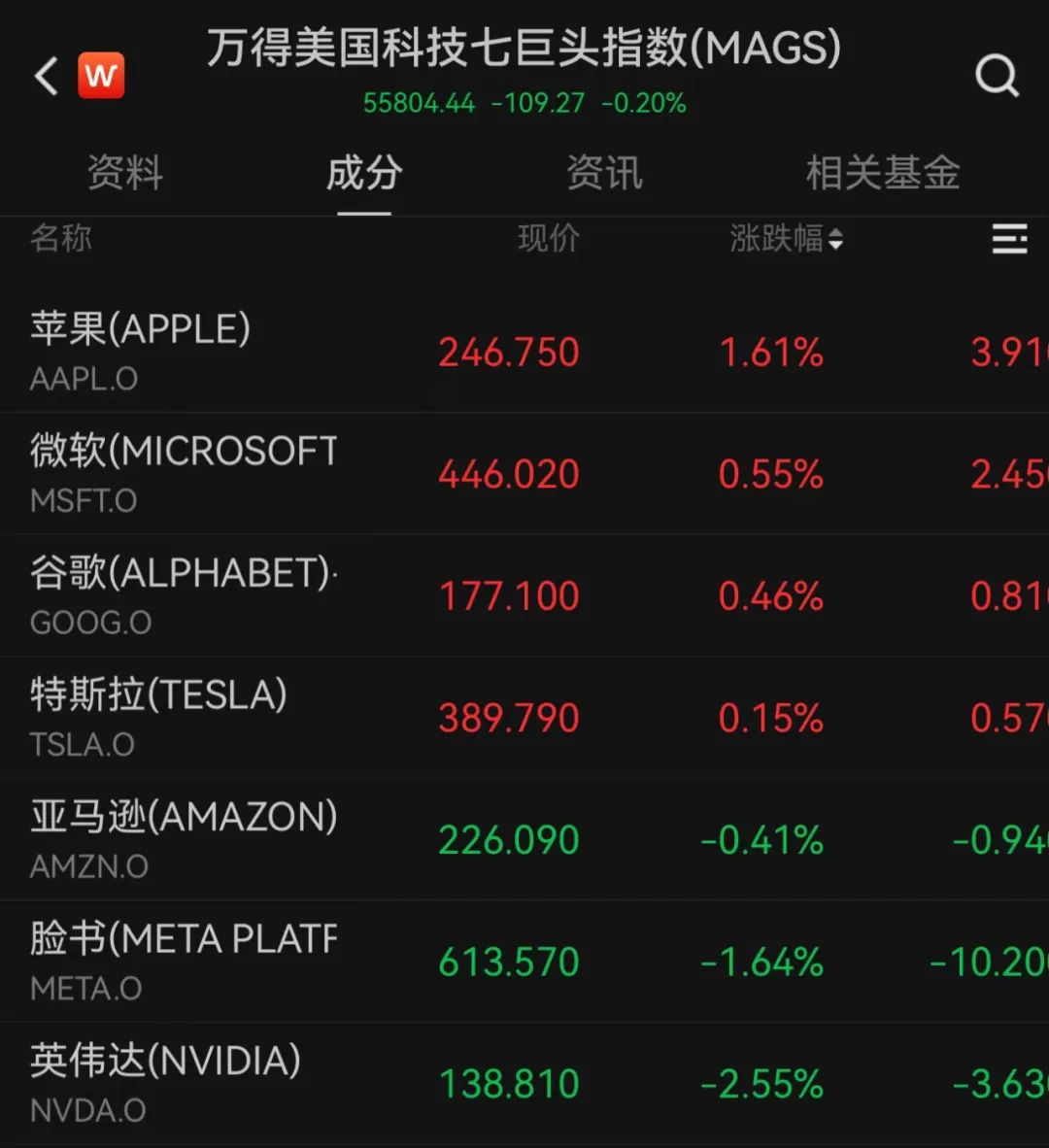The width and height of the screenshot is (1049, 1148).
Task: Click the MAGS index title
Action: pos(524,49)
